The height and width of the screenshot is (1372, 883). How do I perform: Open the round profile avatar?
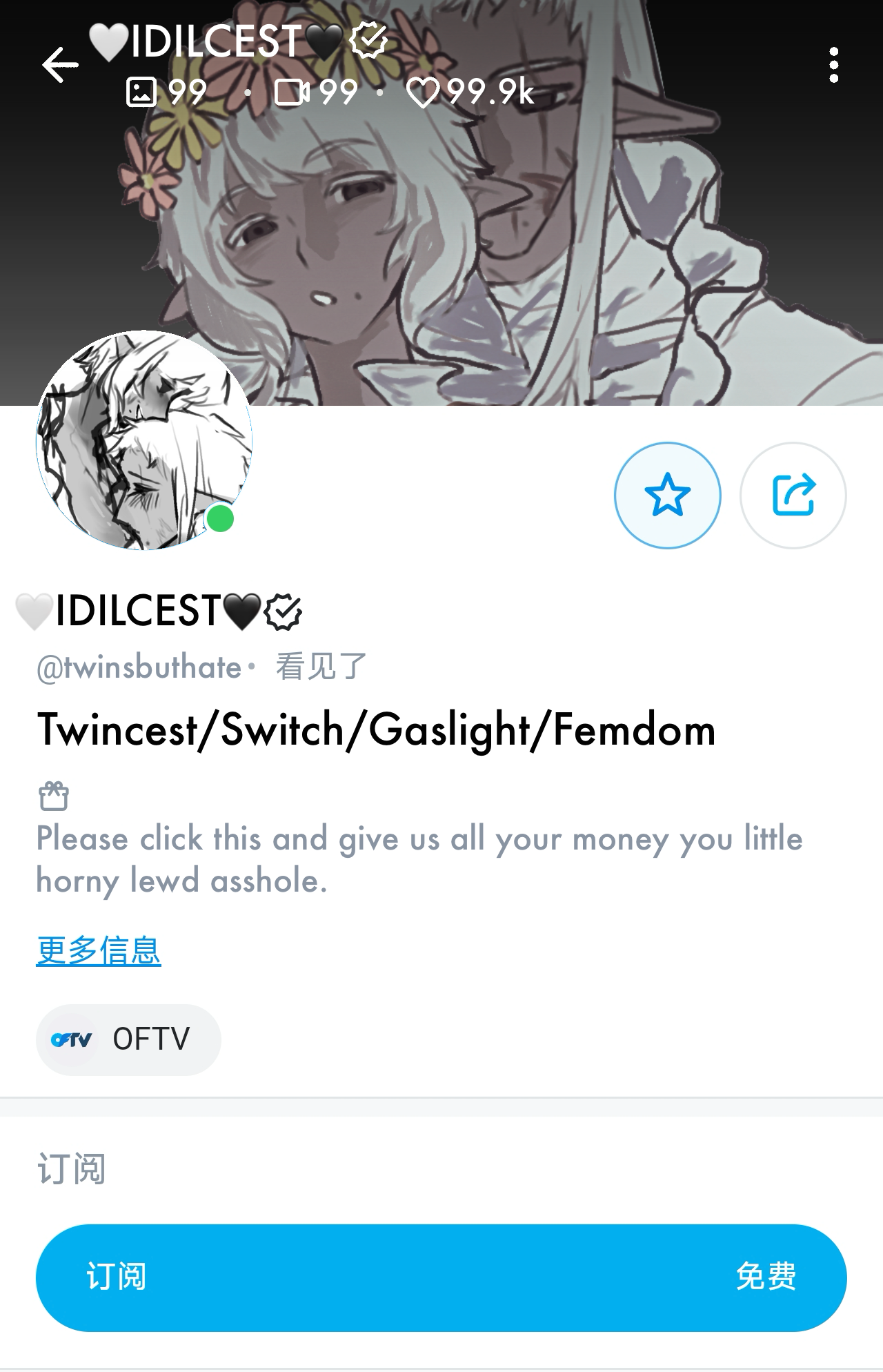(143, 440)
